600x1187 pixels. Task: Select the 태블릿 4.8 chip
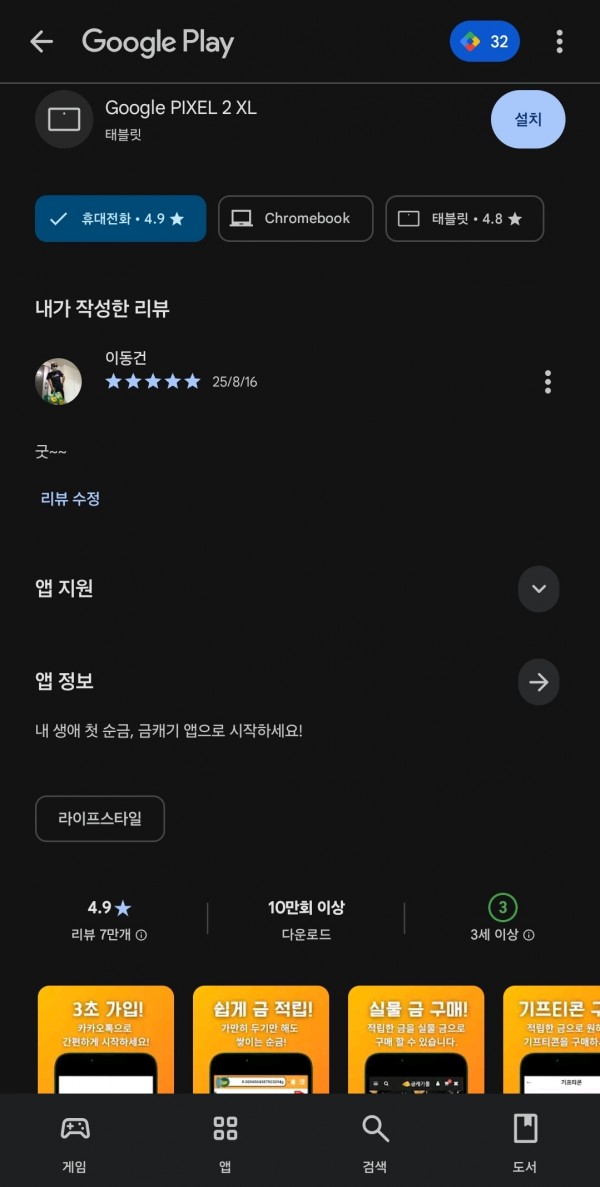(x=465, y=219)
